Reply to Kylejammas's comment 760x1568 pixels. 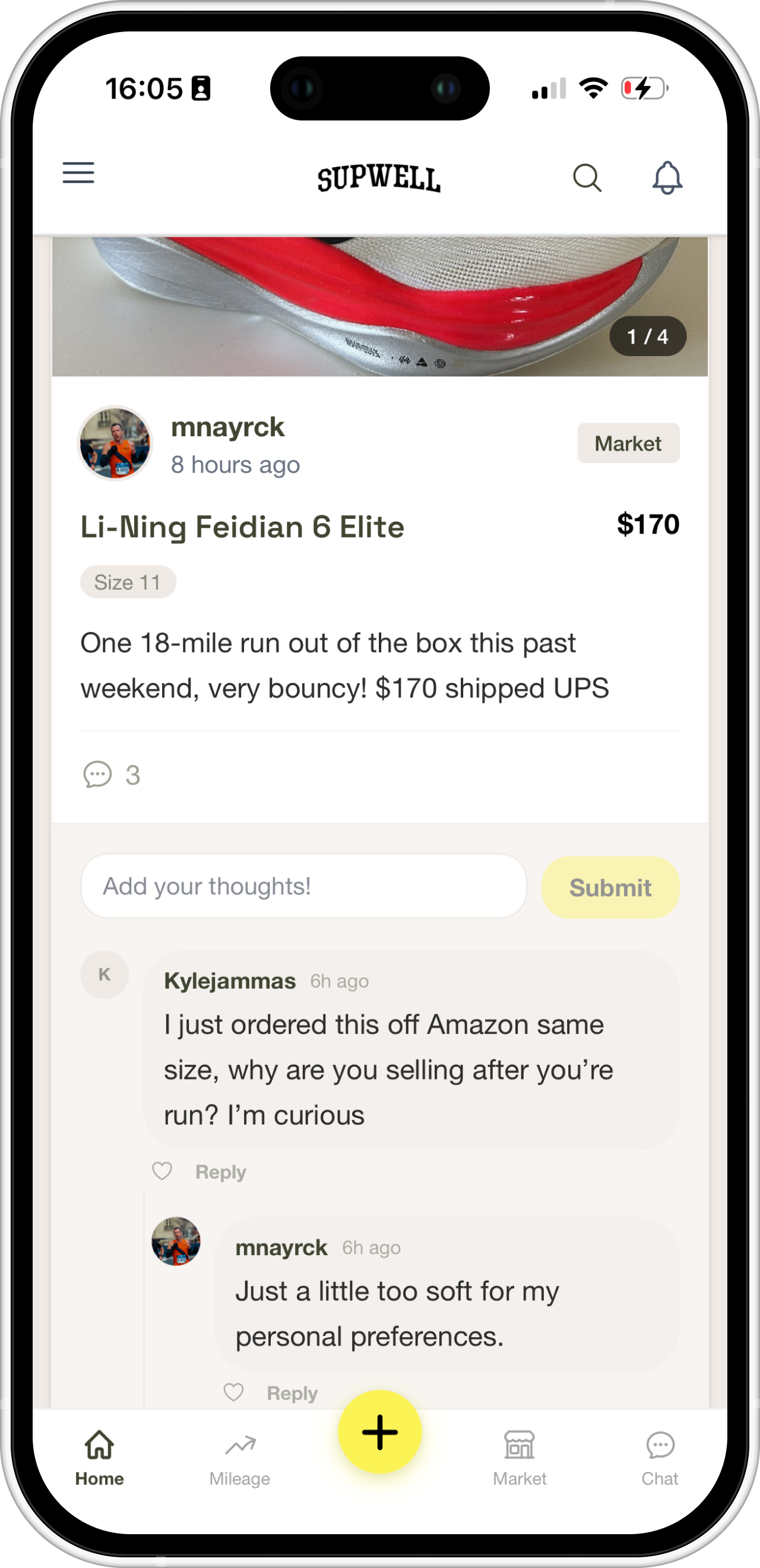click(x=220, y=1172)
